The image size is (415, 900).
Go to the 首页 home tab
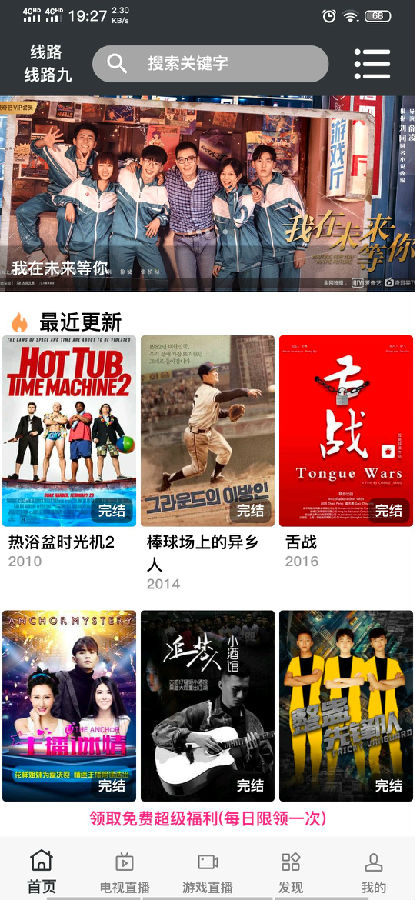click(x=42, y=871)
